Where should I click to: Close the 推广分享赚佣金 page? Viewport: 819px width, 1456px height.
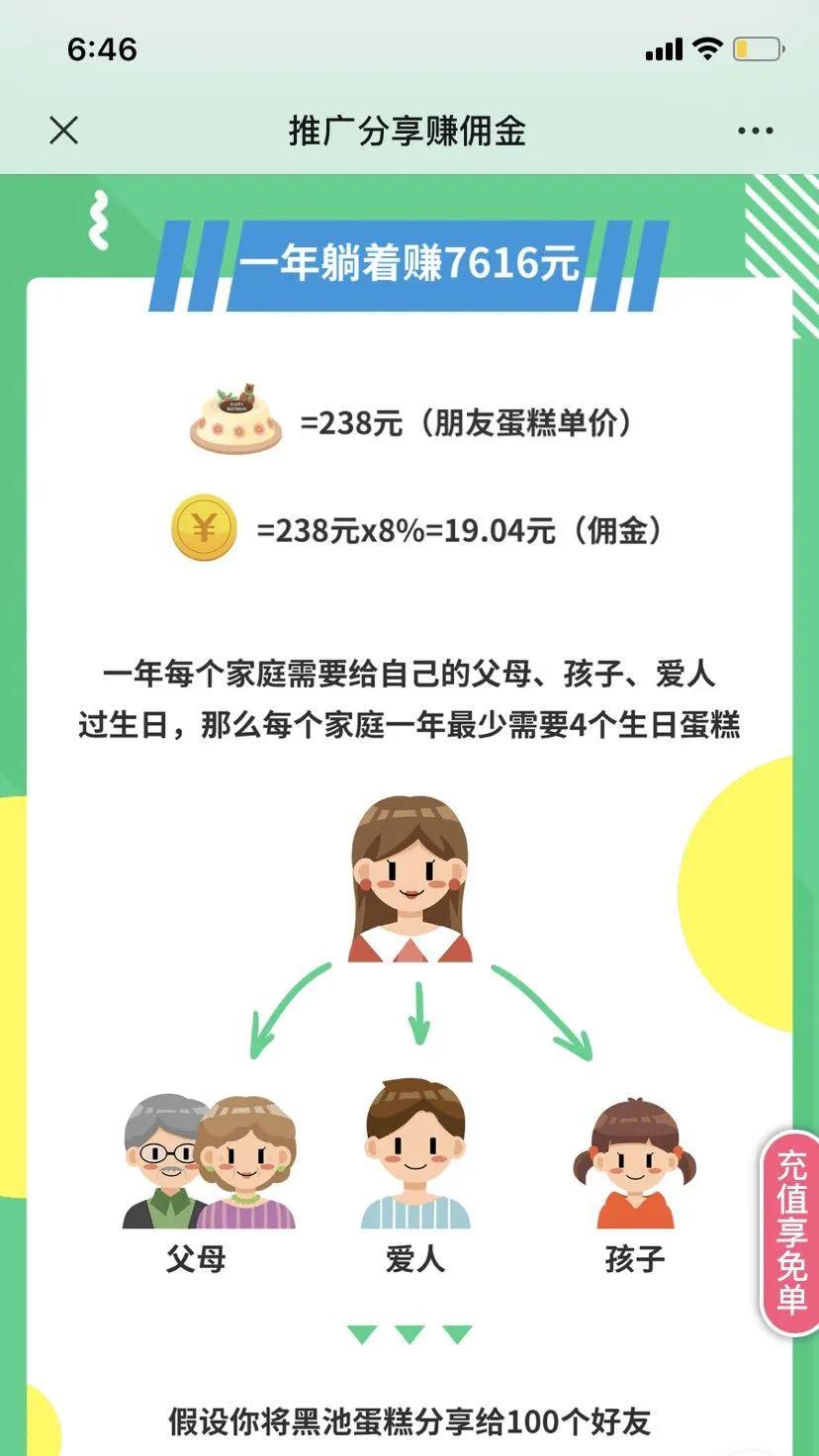coord(63,131)
